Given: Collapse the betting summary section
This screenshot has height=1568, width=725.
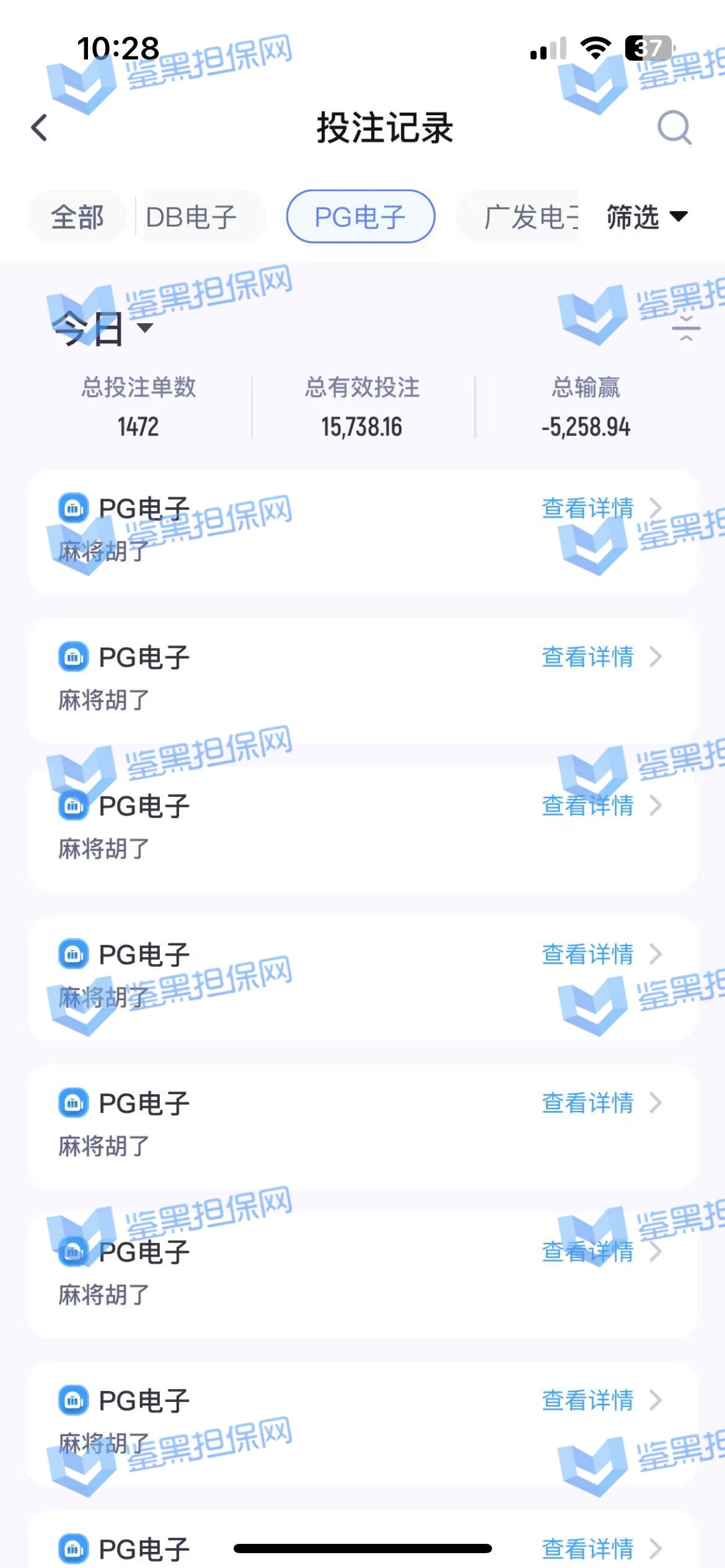Looking at the screenshot, I should point(686,328).
